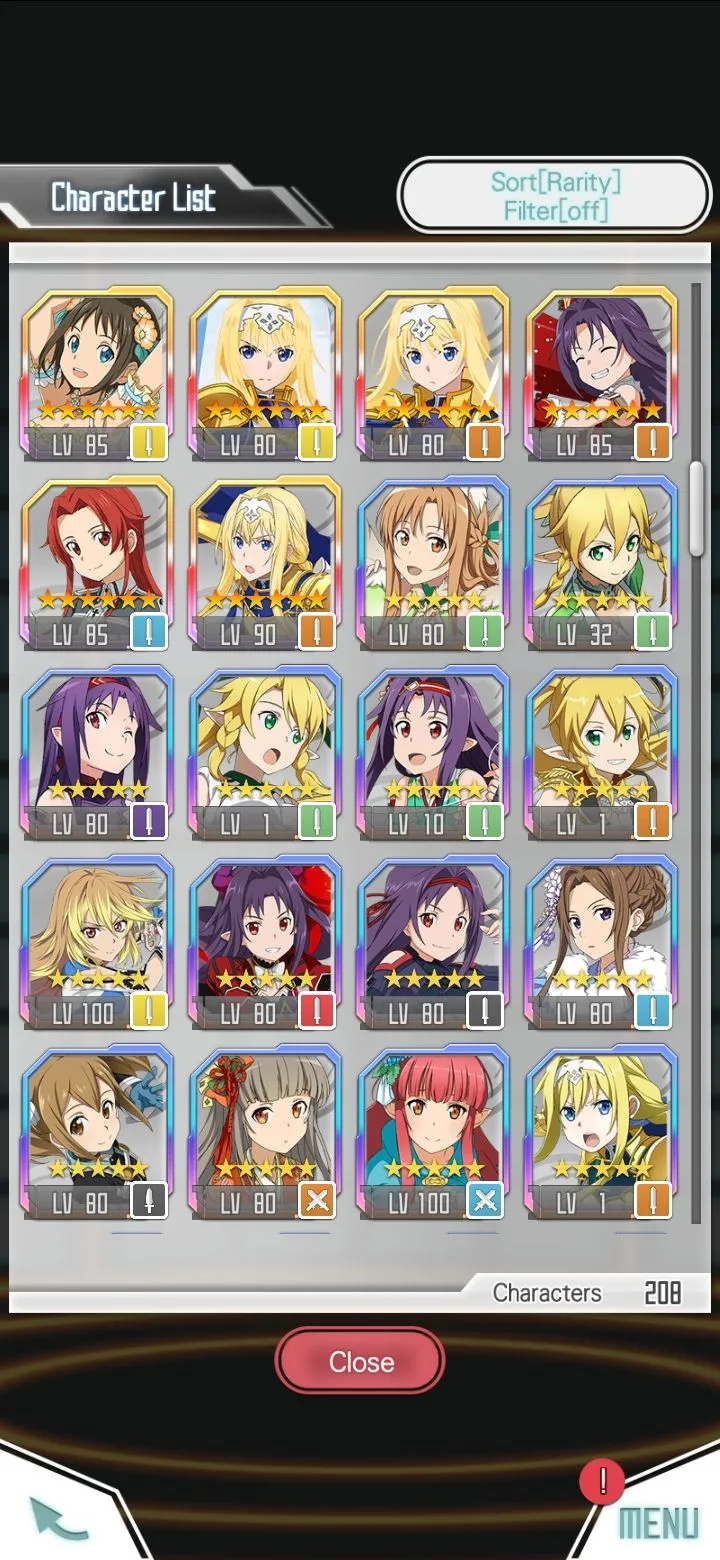Screen dimensions: 720x1560
Task: Choose the pink-haired LV 100 character
Action: click(x=433, y=1131)
